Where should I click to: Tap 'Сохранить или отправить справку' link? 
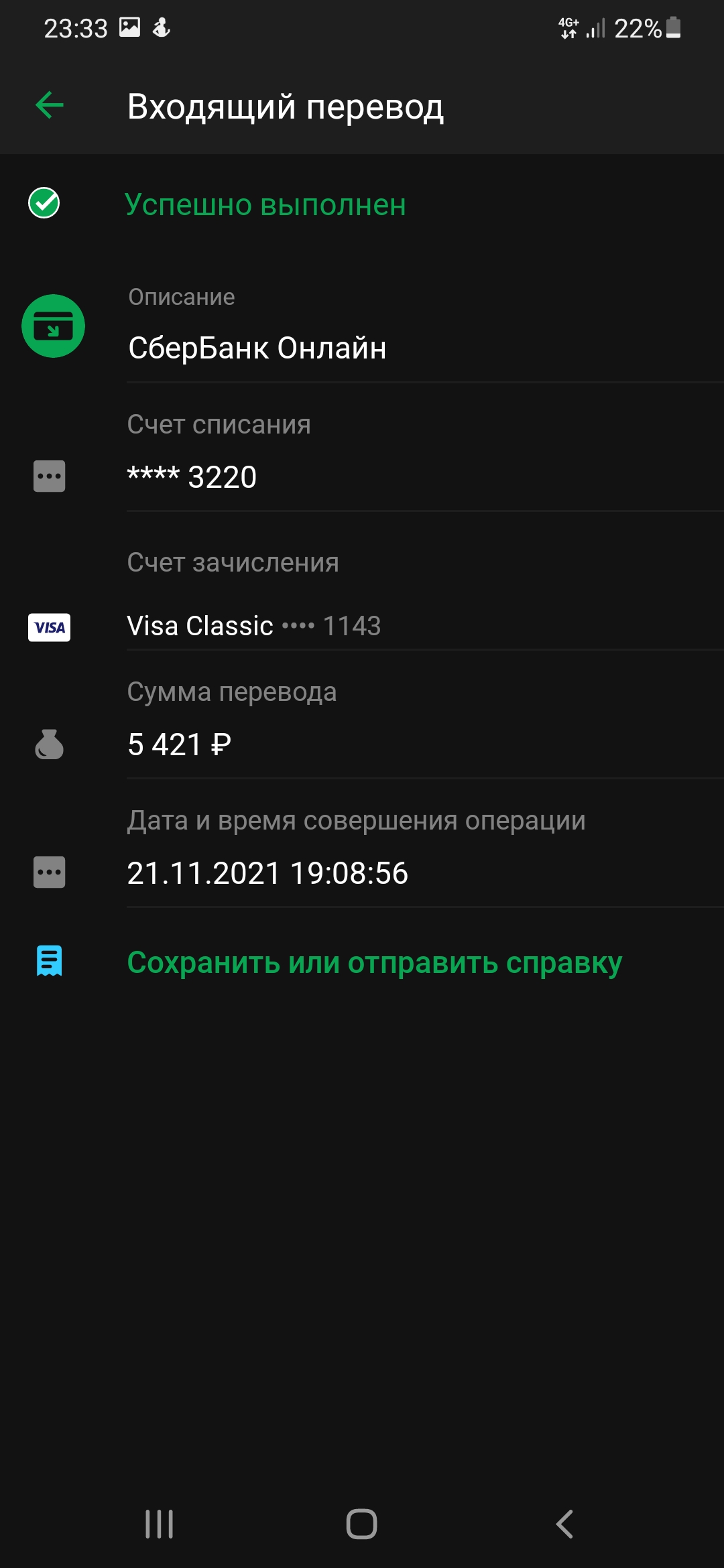coord(374,962)
